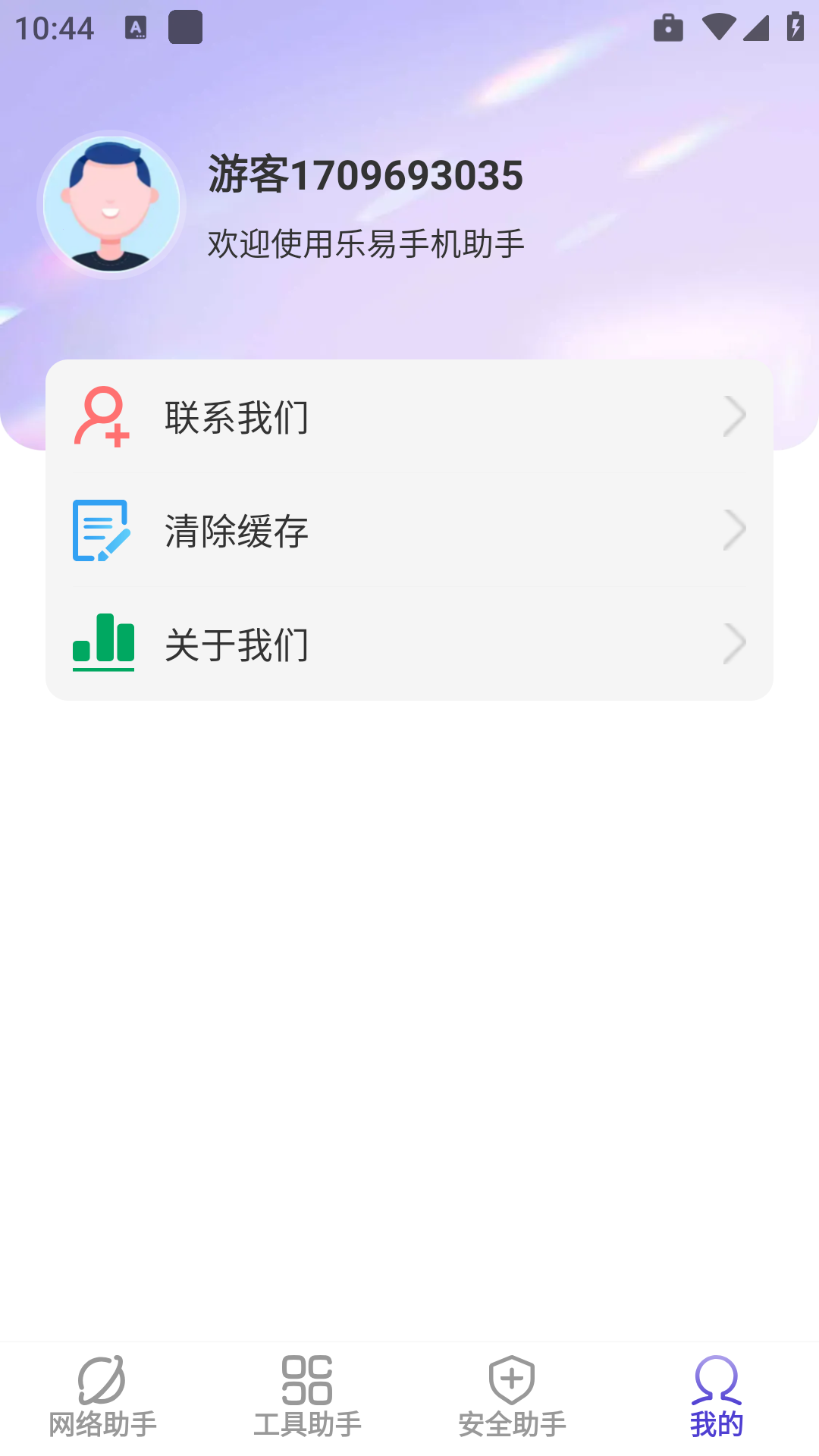819x1456 pixels.
Task: Select 清除缓存 to clear cache
Action: click(409, 530)
